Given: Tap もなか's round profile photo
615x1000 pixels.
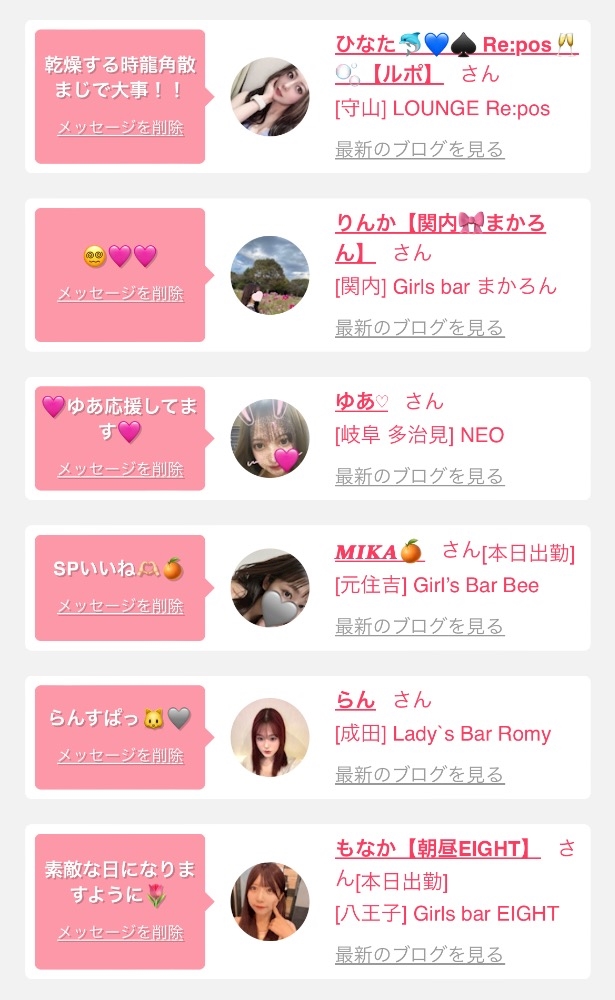Looking at the screenshot, I should (270, 902).
